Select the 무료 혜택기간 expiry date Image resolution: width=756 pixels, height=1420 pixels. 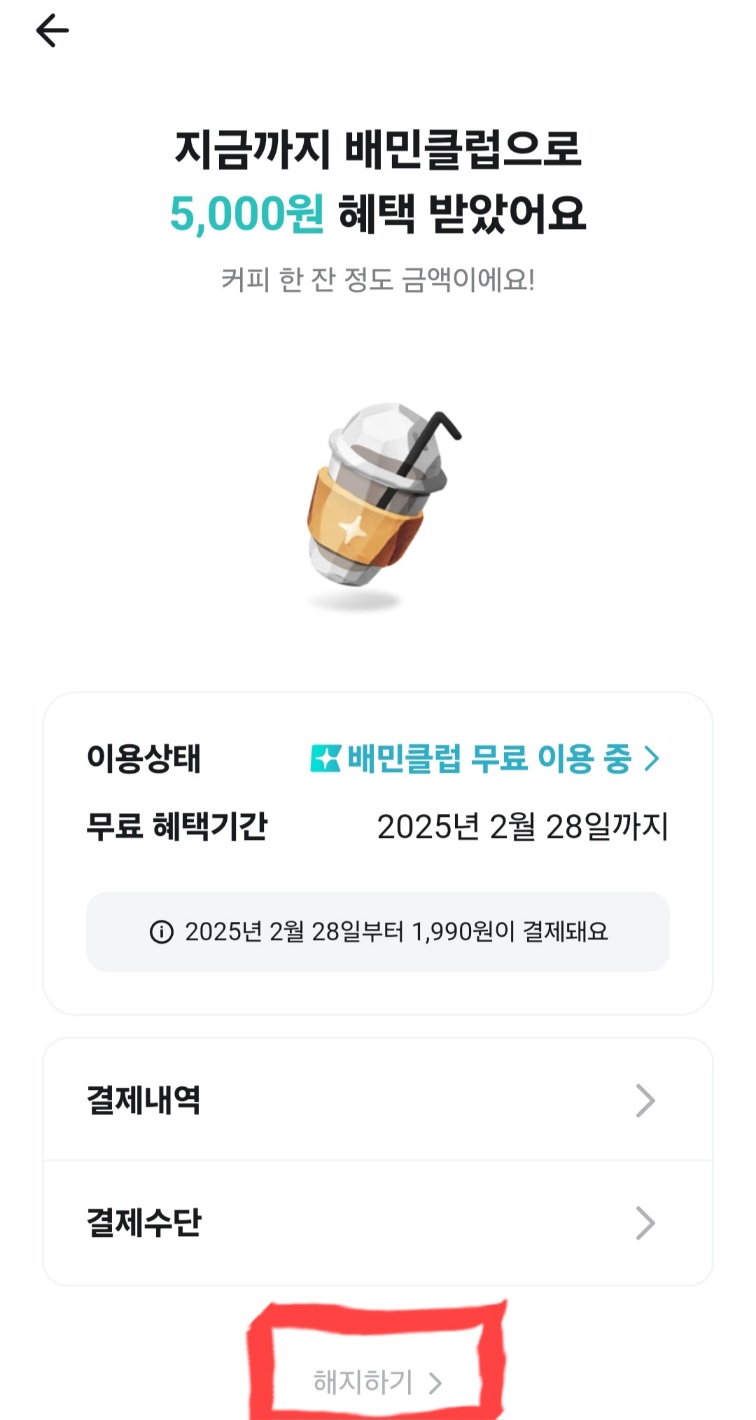524,825
